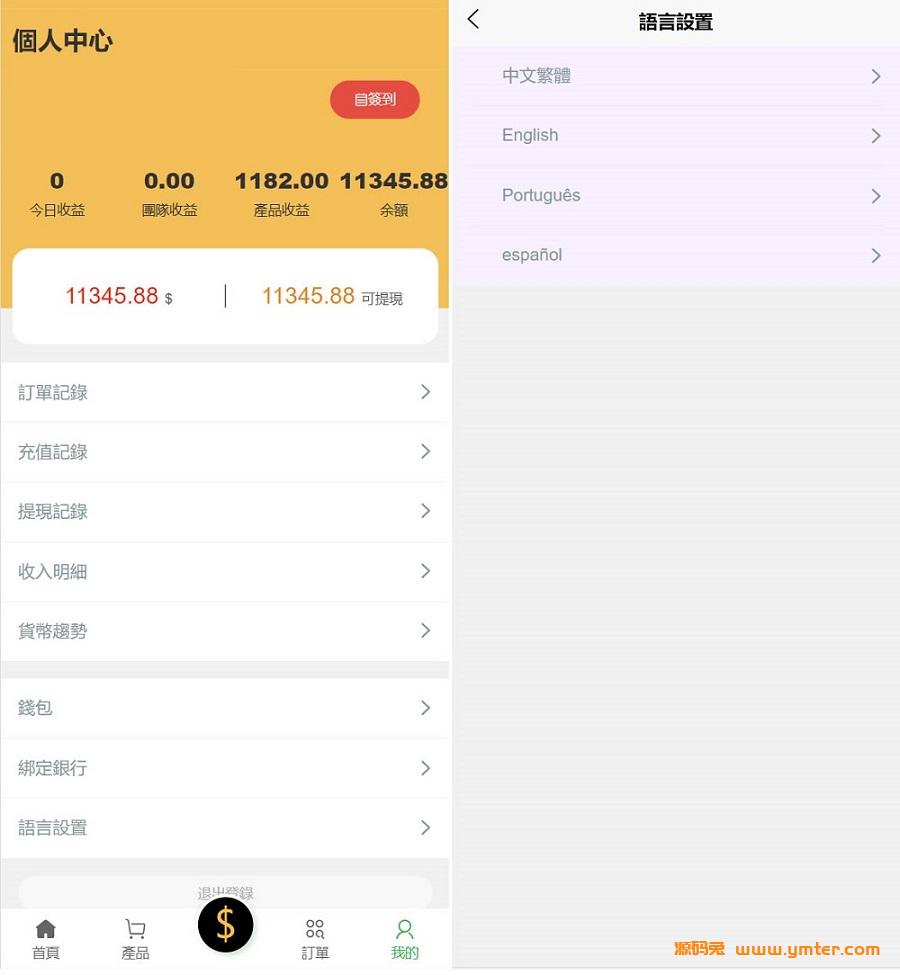The image size is (900, 975).
Task: Open 語言設置 in personal center
Action: [x=225, y=828]
